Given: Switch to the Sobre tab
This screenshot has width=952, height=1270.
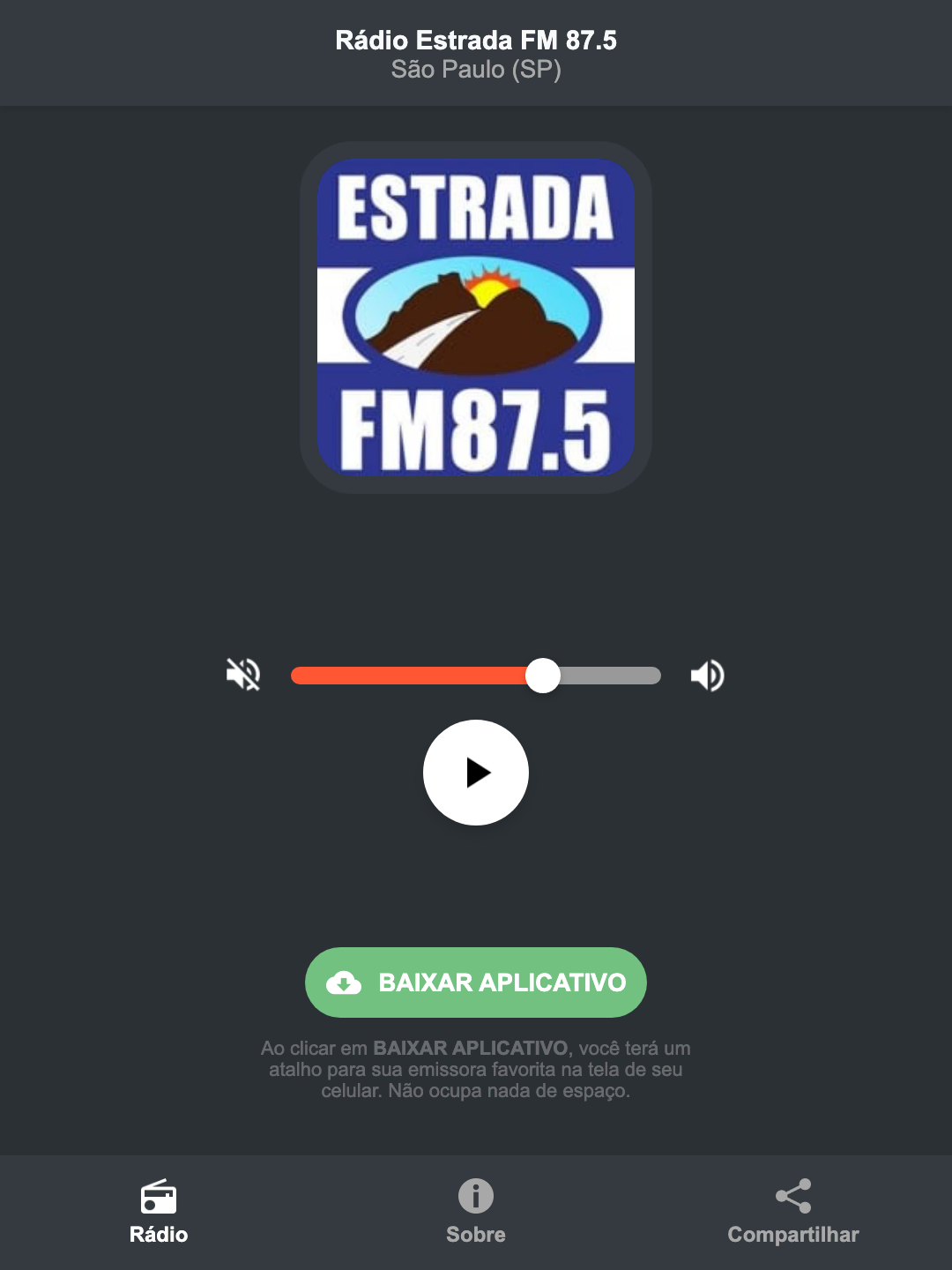Looking at the screenshot, I should (x=476, y=1213).
